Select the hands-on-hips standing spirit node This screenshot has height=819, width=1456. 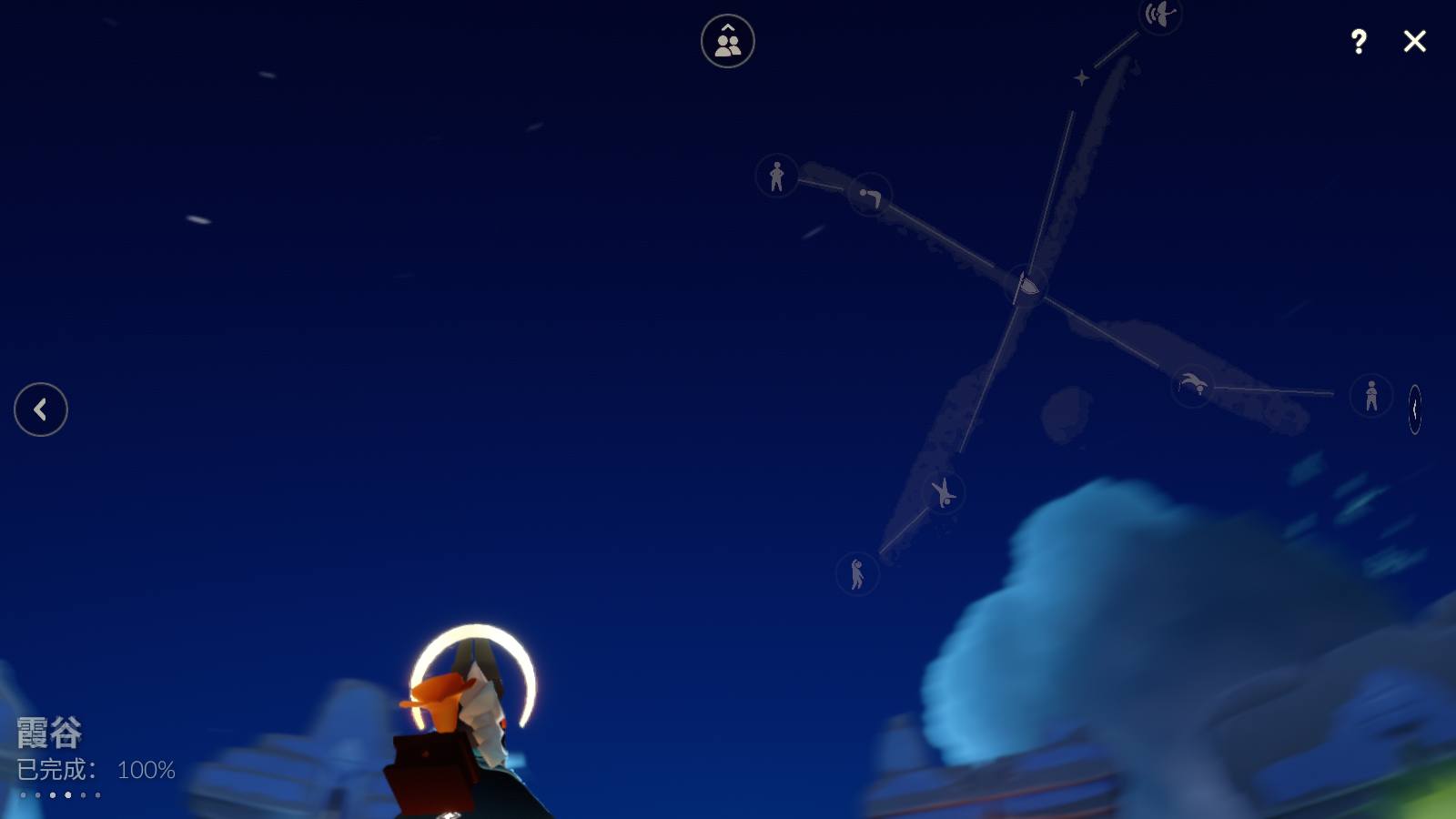tap(776, 176)
